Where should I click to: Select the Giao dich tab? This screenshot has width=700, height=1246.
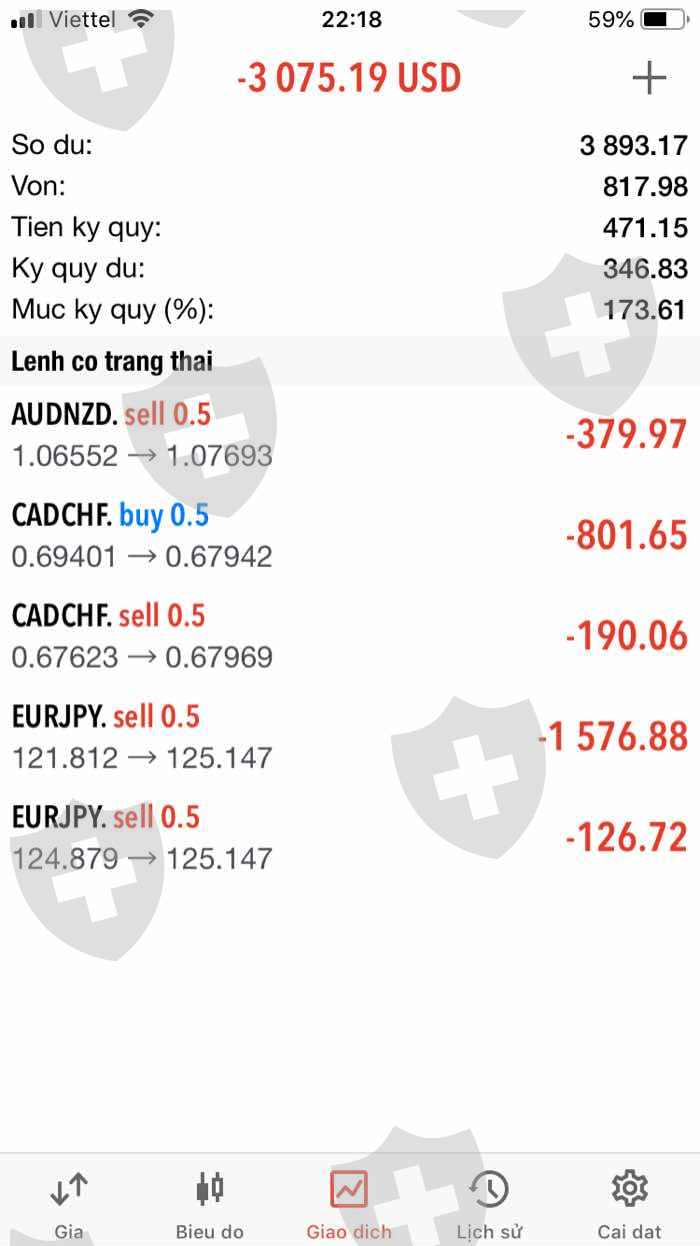(x=349, y=1203)
